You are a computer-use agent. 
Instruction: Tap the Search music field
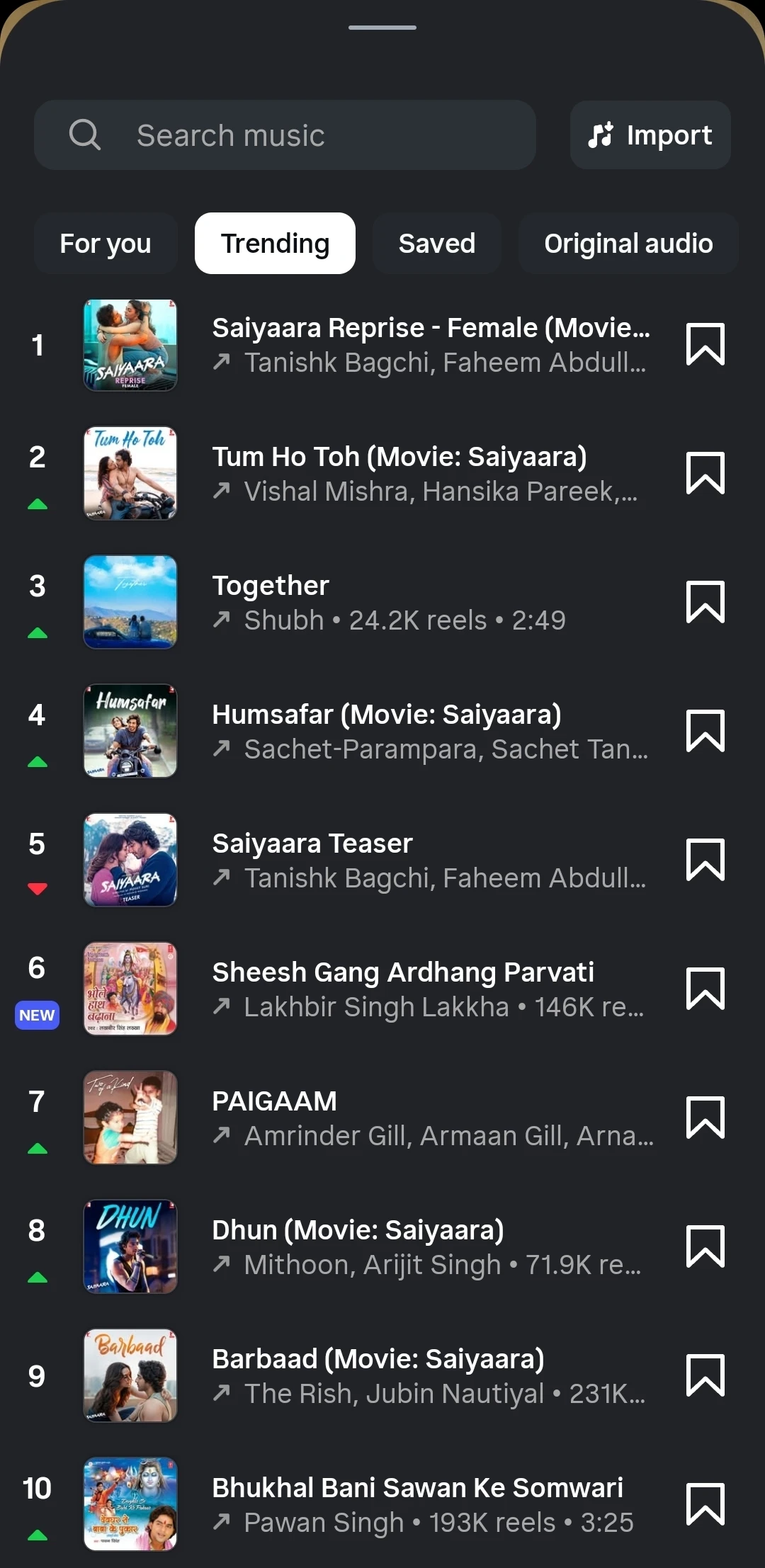tap(285, 135)
